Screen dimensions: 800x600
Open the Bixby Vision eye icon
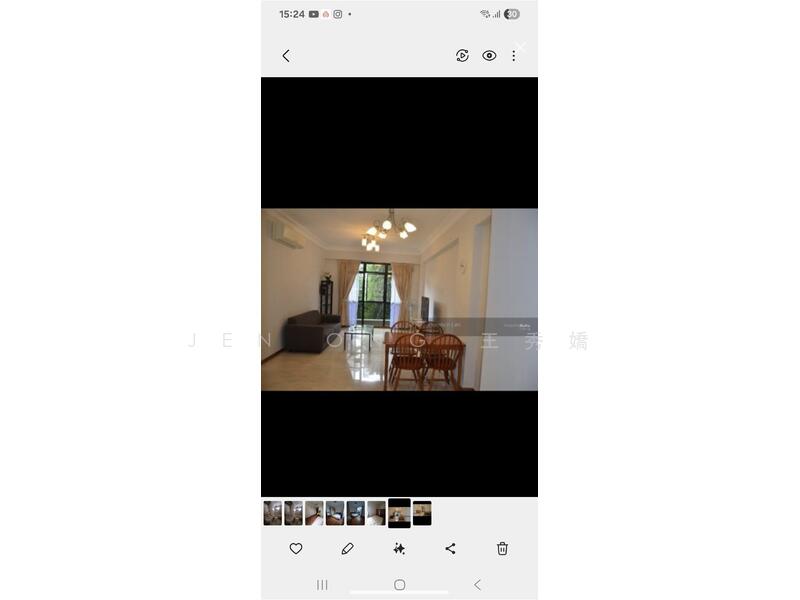[489, 56]
